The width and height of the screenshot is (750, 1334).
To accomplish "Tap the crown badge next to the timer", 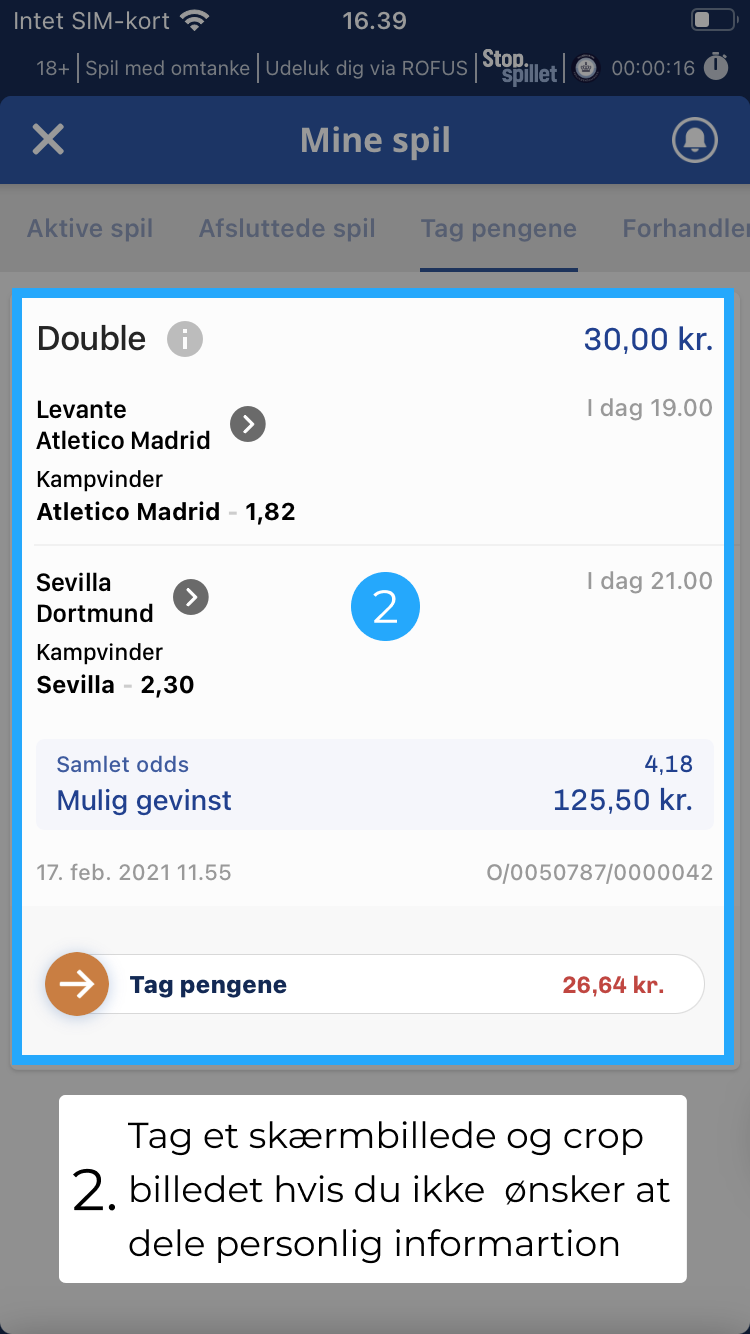I will click(x=585, y=68).
